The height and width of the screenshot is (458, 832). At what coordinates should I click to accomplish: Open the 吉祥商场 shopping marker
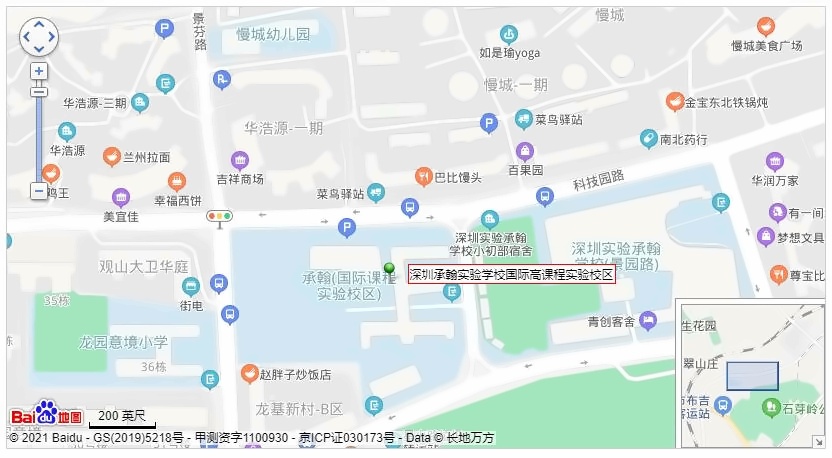[240, 160]
